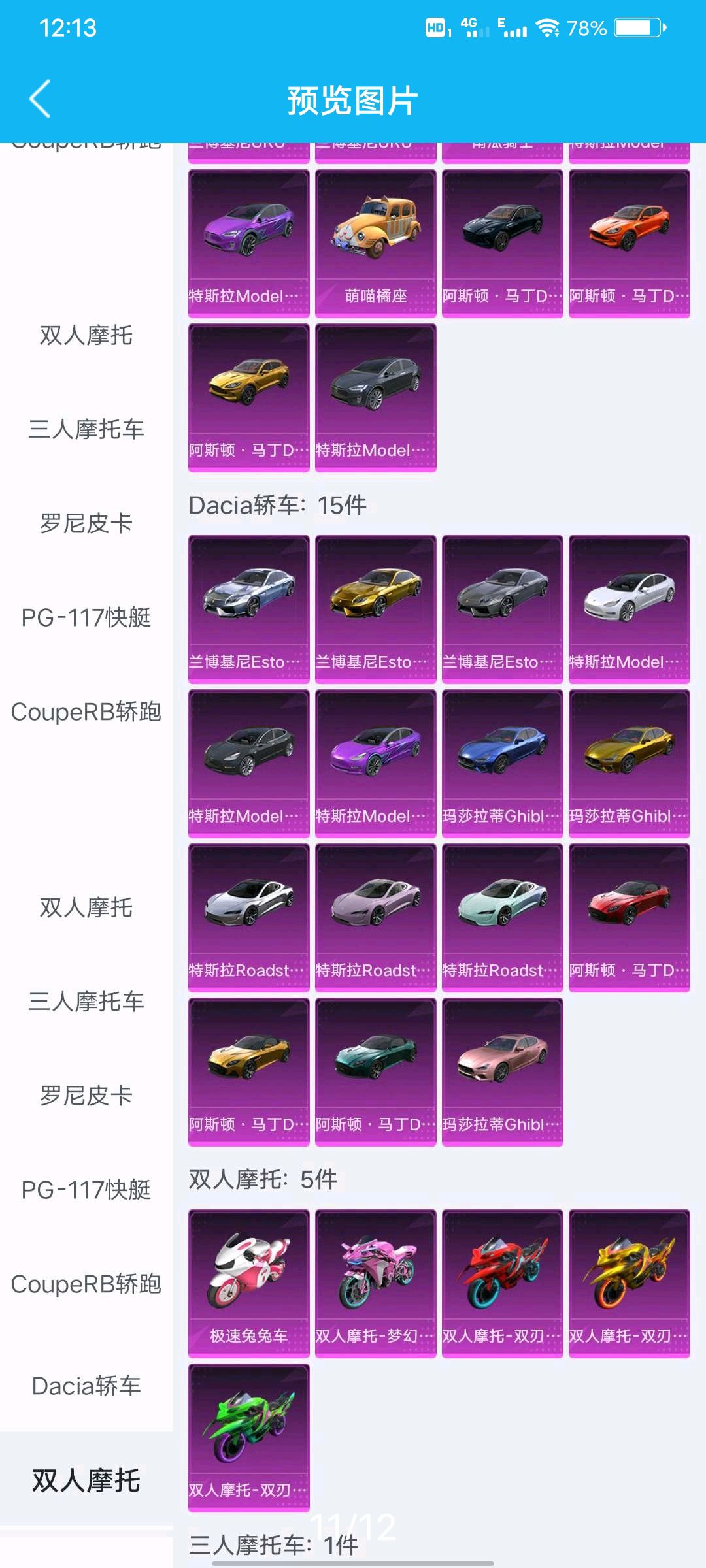Go back from the image preview
Image resolution: width=706 pixels, height=1568 pixels.
pyautogui.click(x=41, y=99)
